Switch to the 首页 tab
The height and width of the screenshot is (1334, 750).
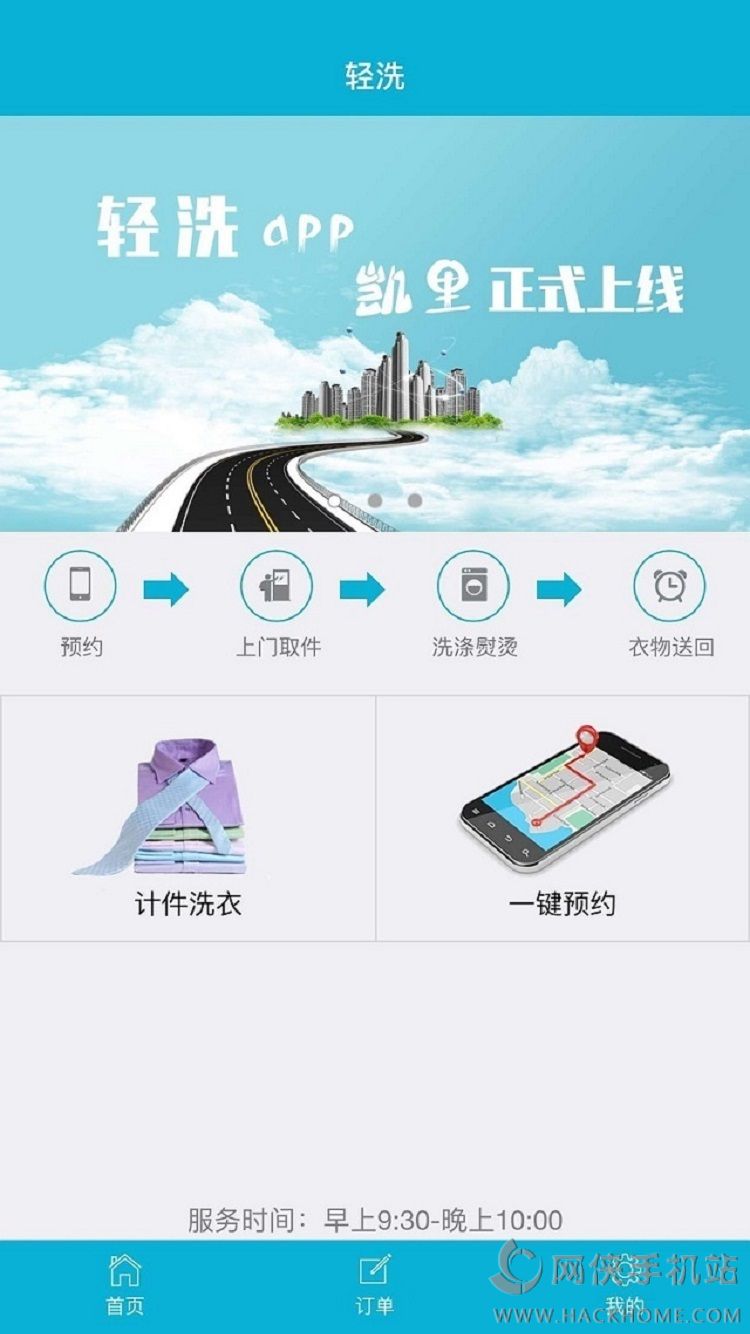(125, 1286)
